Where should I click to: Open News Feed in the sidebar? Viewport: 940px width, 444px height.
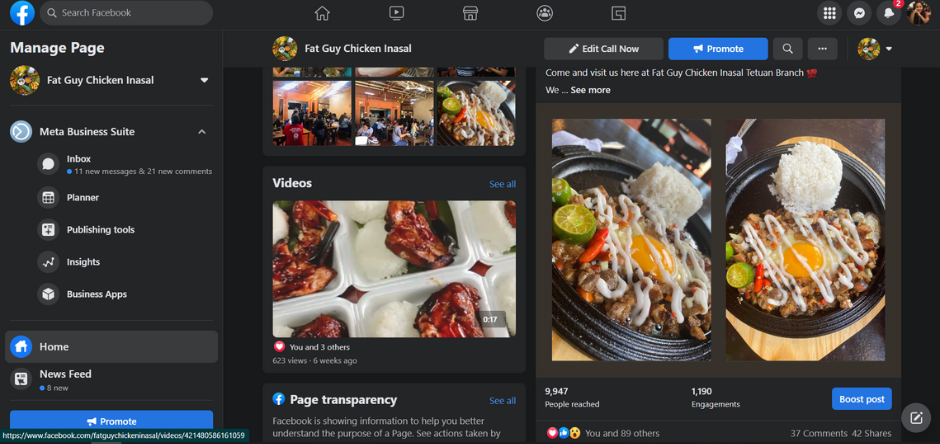[x=65, y=374]
